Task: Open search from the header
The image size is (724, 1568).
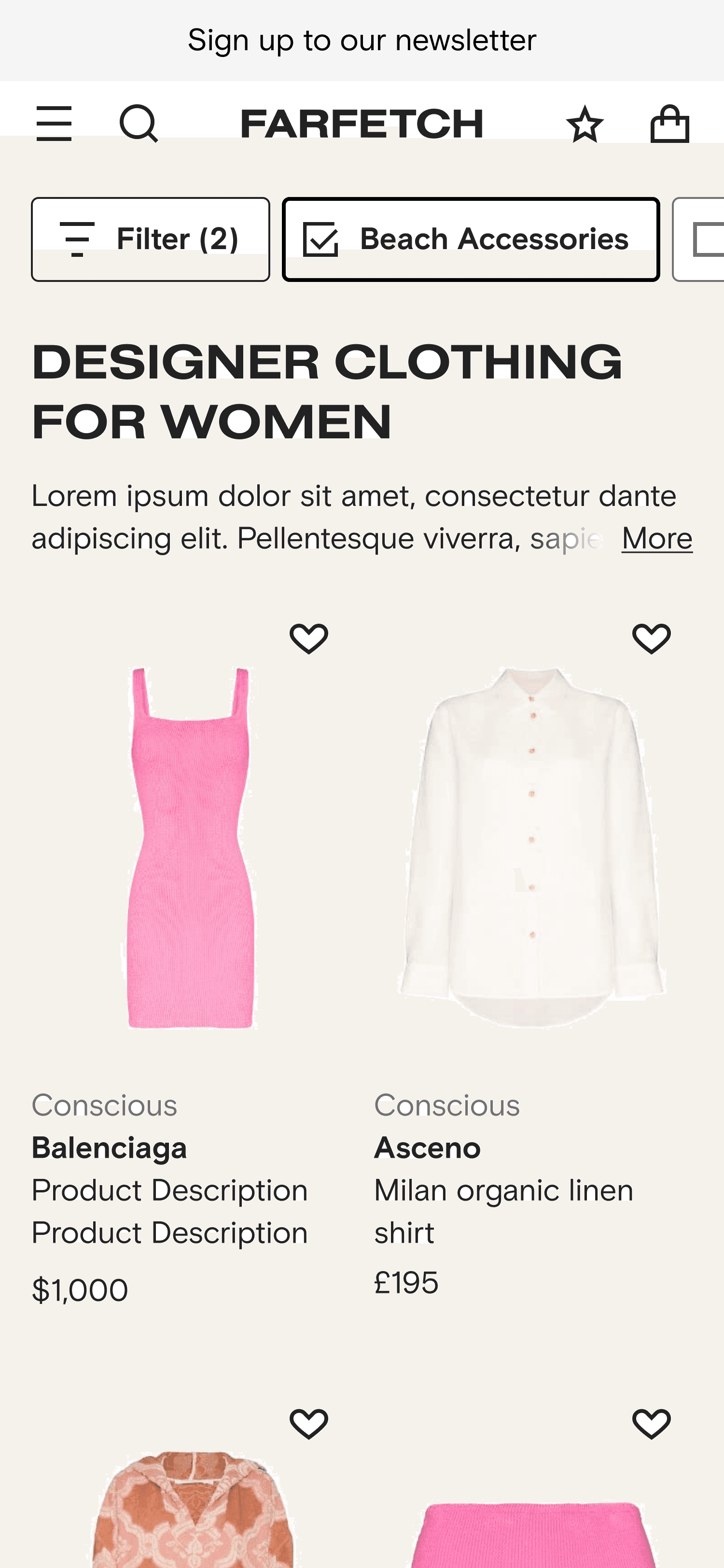Action: pyautogui.click(x=139, y=124)
